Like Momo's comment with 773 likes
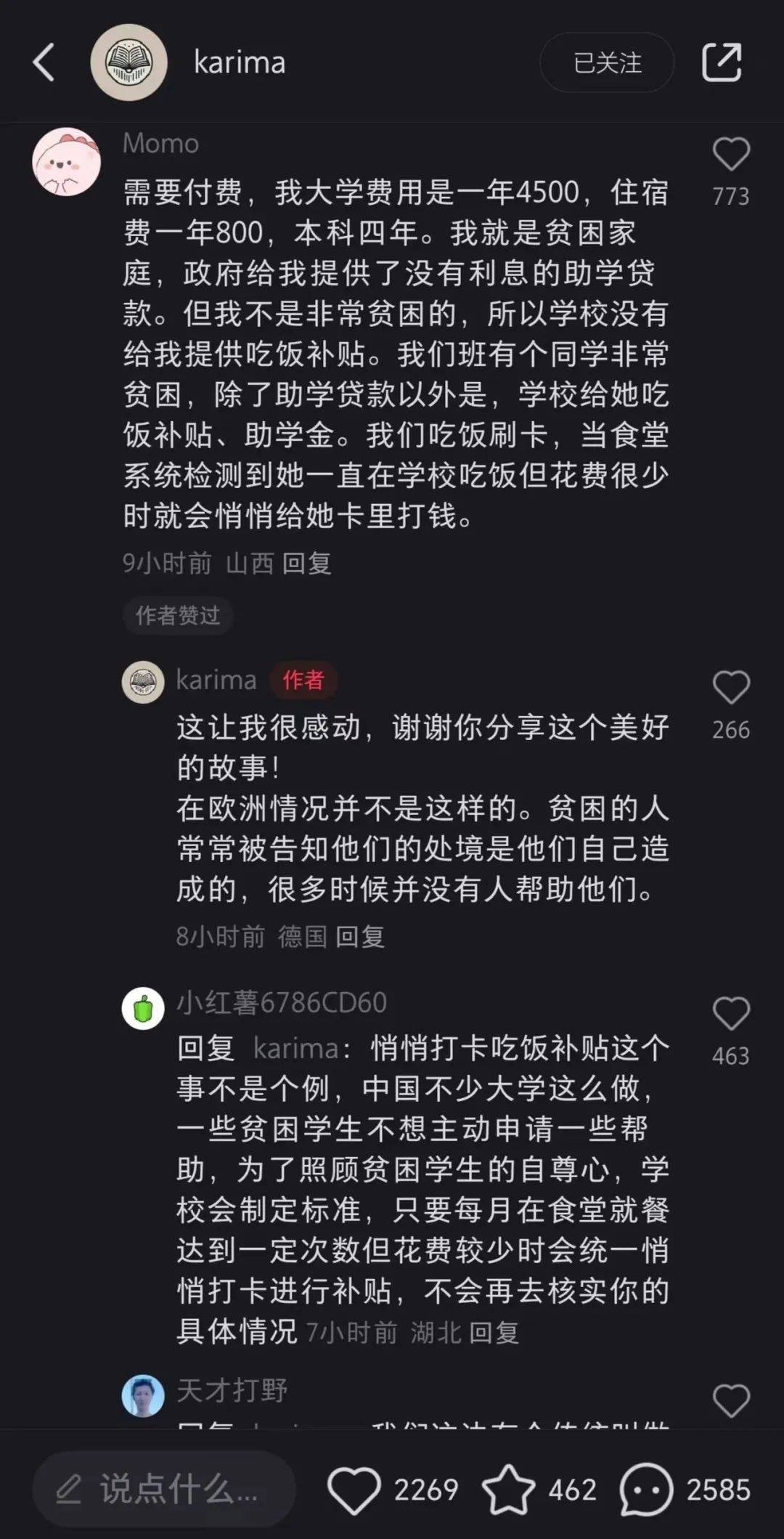 730,154
